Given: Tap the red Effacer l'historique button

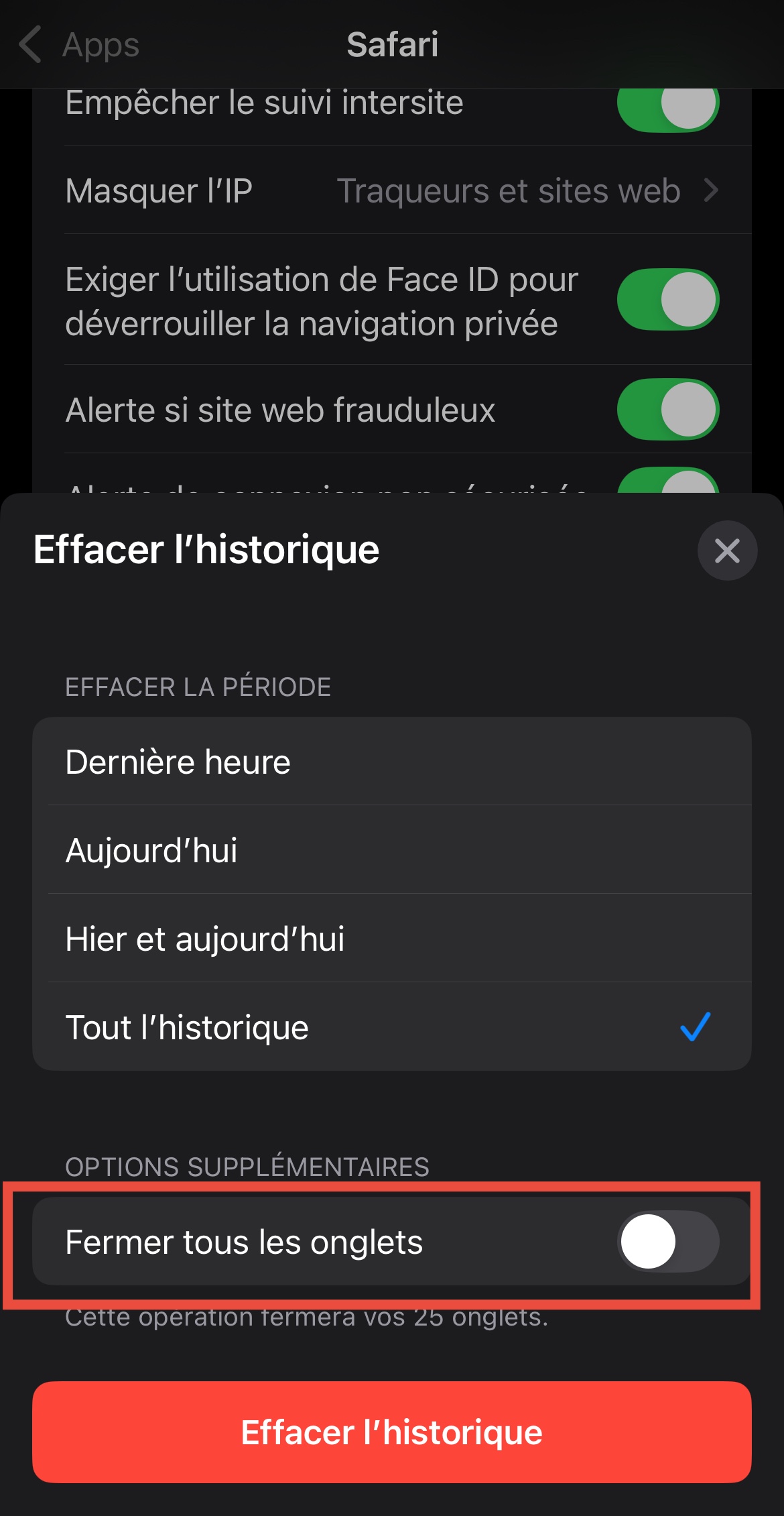Looking at the screenshot, I should pyautogui.click(x=391, y=1432).
